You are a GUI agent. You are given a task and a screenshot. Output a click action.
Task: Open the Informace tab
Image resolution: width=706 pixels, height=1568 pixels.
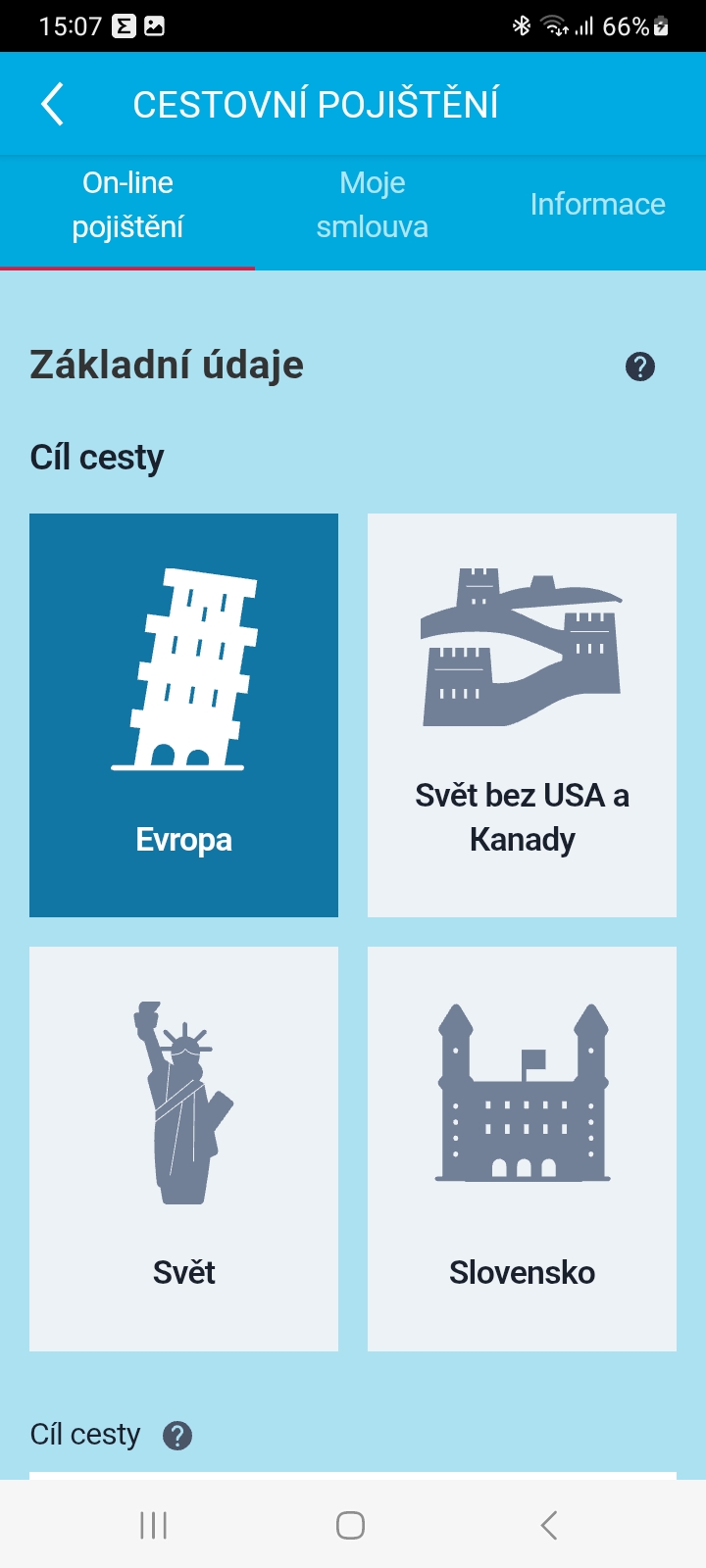pyautogui.click(x=597, y=204)
